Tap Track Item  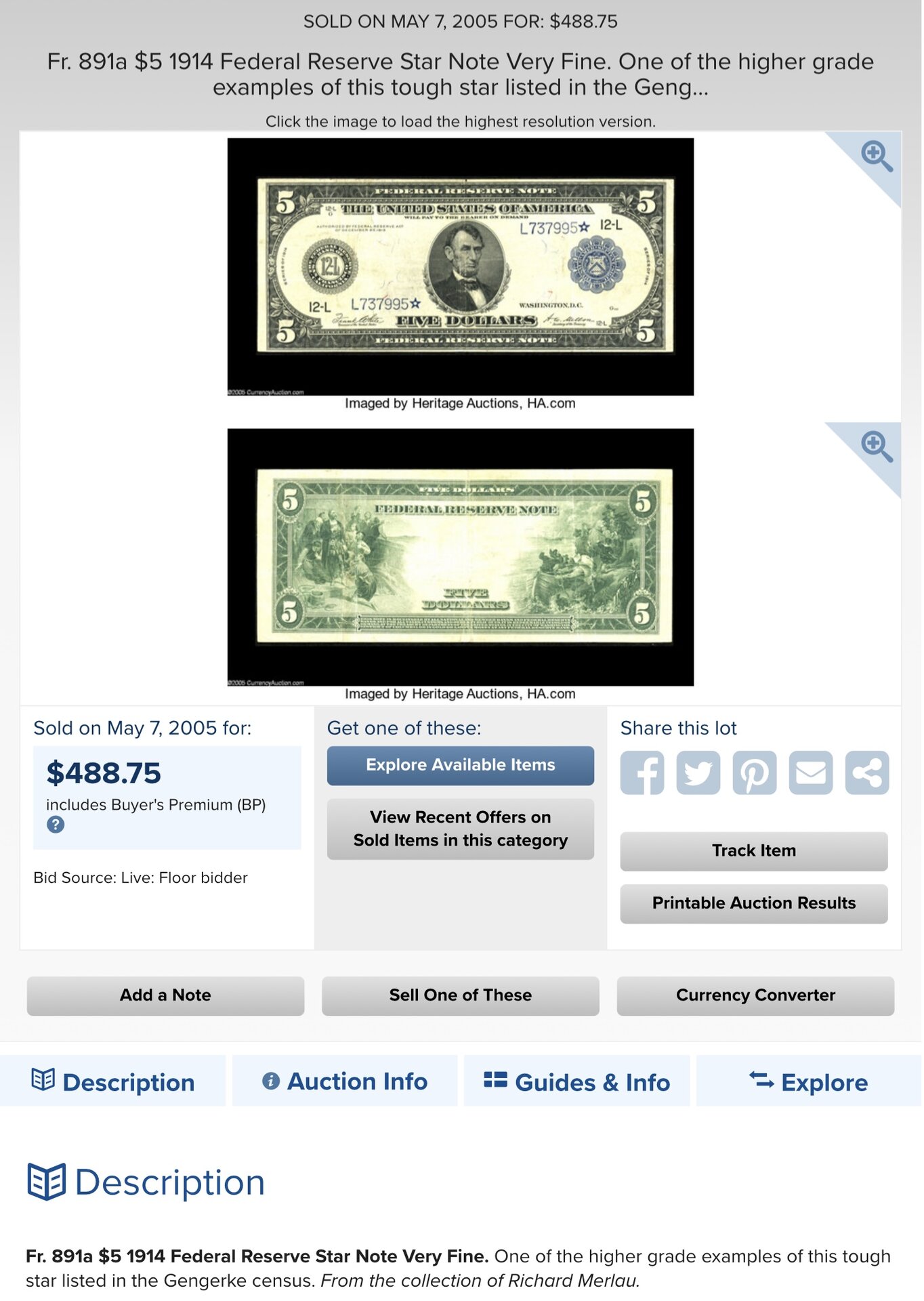(753, 850)
